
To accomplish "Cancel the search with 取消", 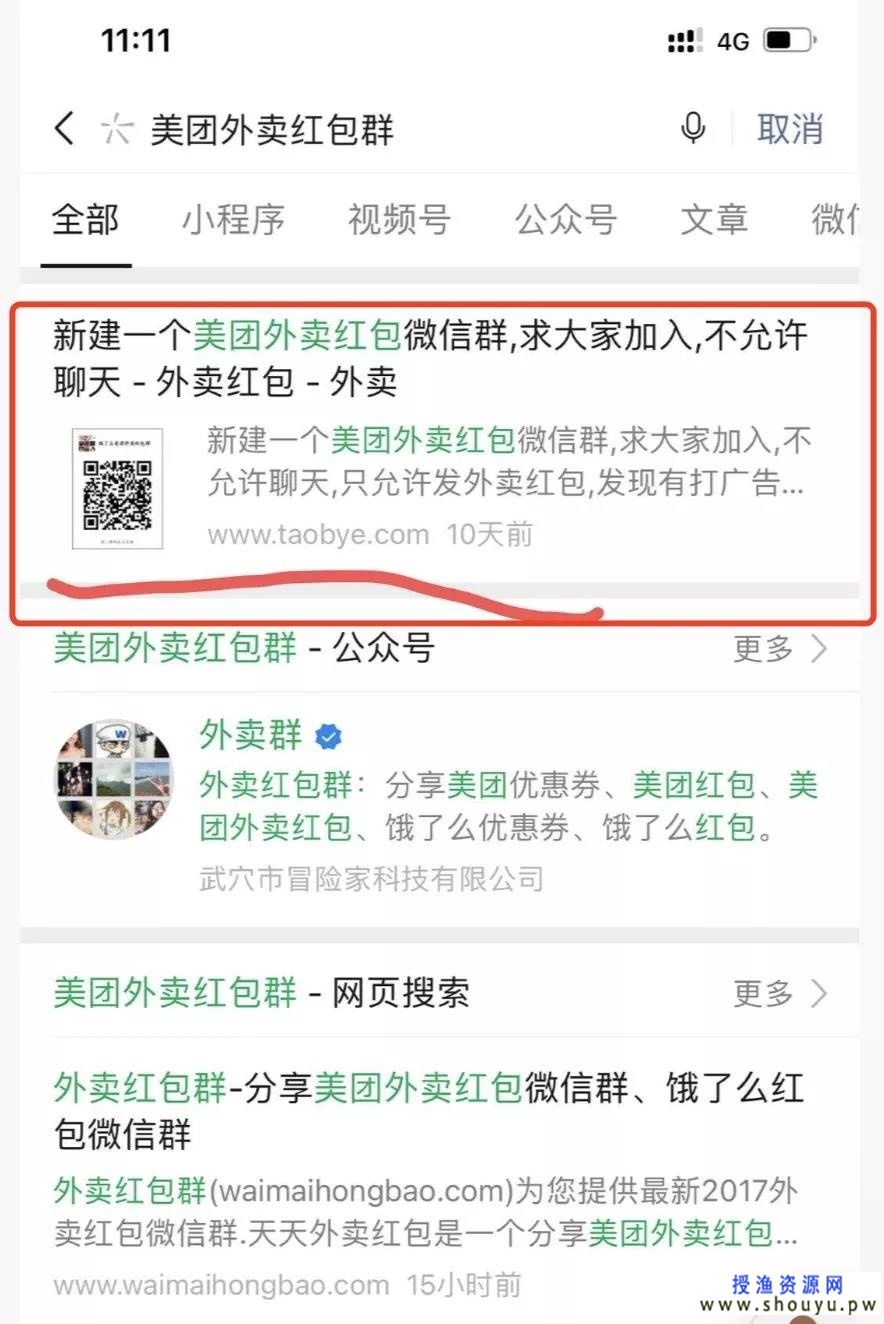I will pos(790,129).
